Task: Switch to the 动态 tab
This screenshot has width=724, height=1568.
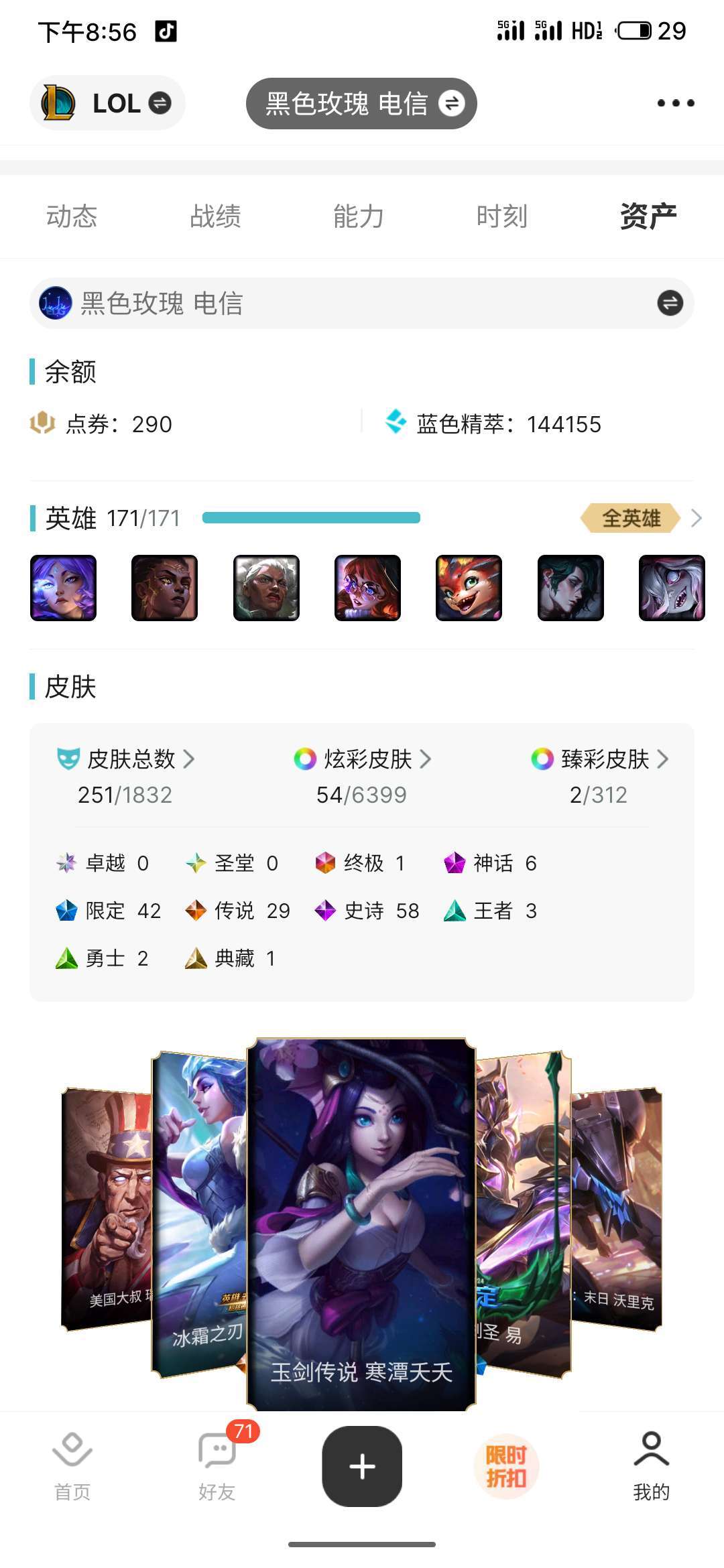Action: [x=72, y=216]
